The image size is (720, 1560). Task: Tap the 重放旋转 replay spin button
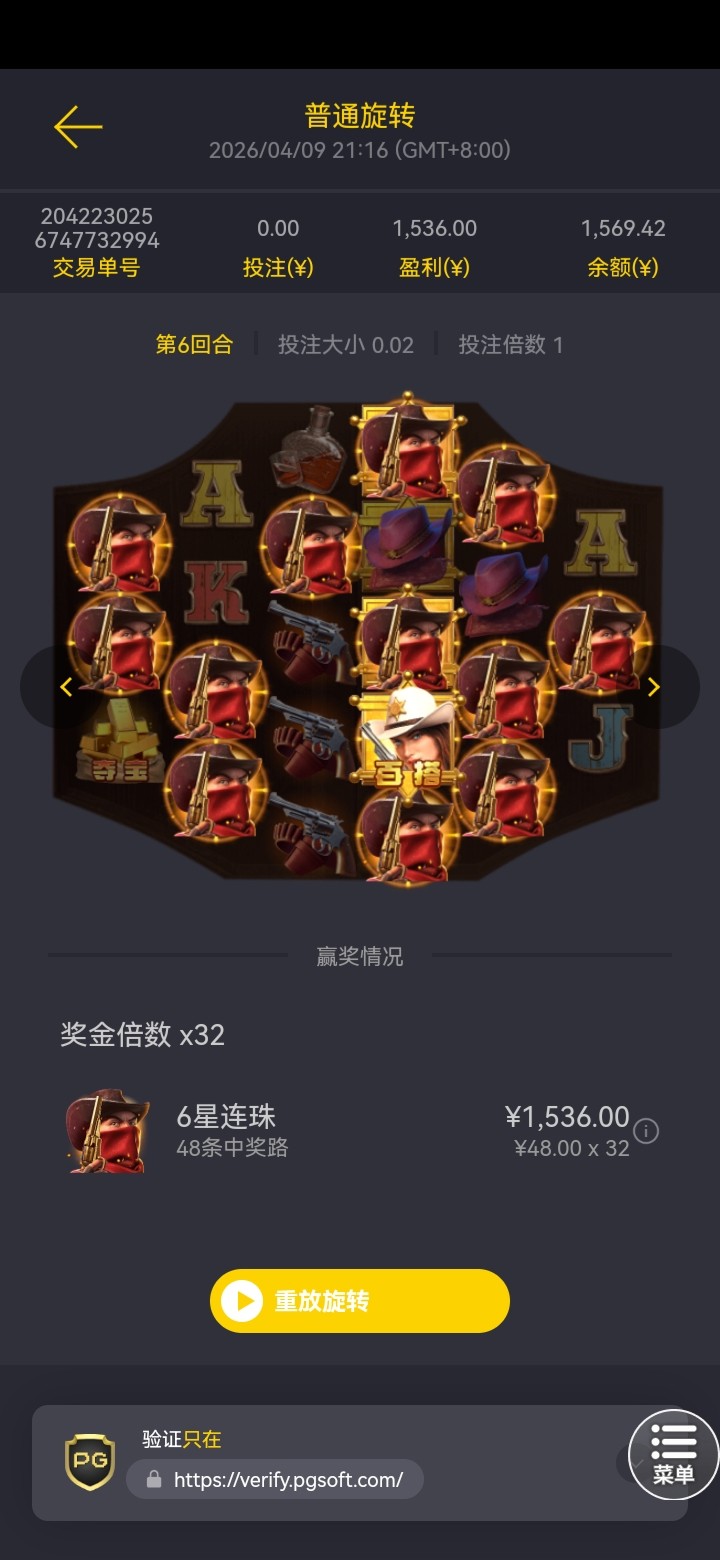point(360,1301)
